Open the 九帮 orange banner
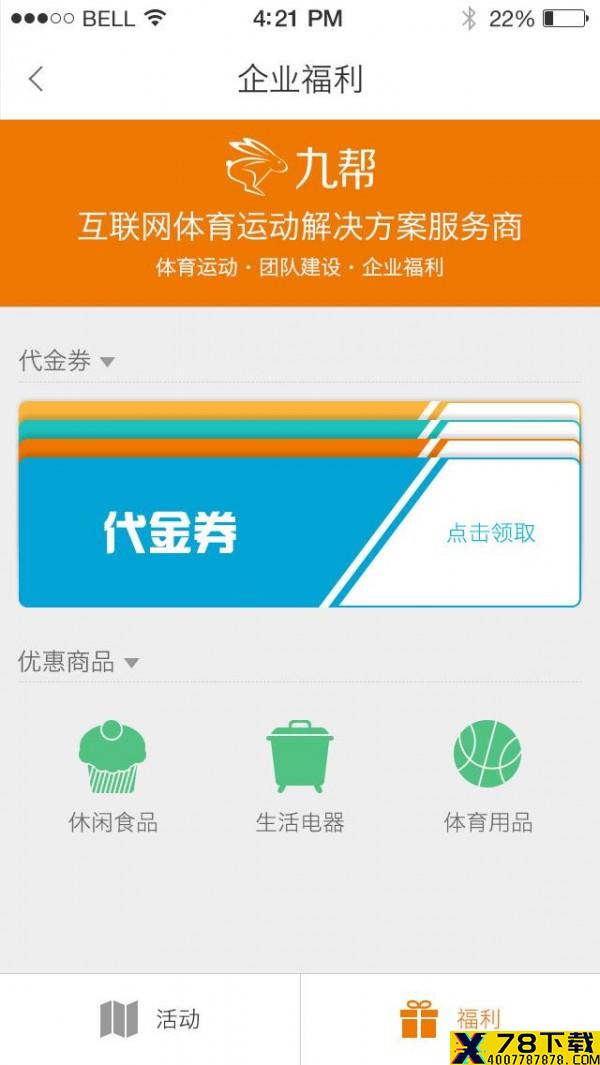 click(300, 213)
